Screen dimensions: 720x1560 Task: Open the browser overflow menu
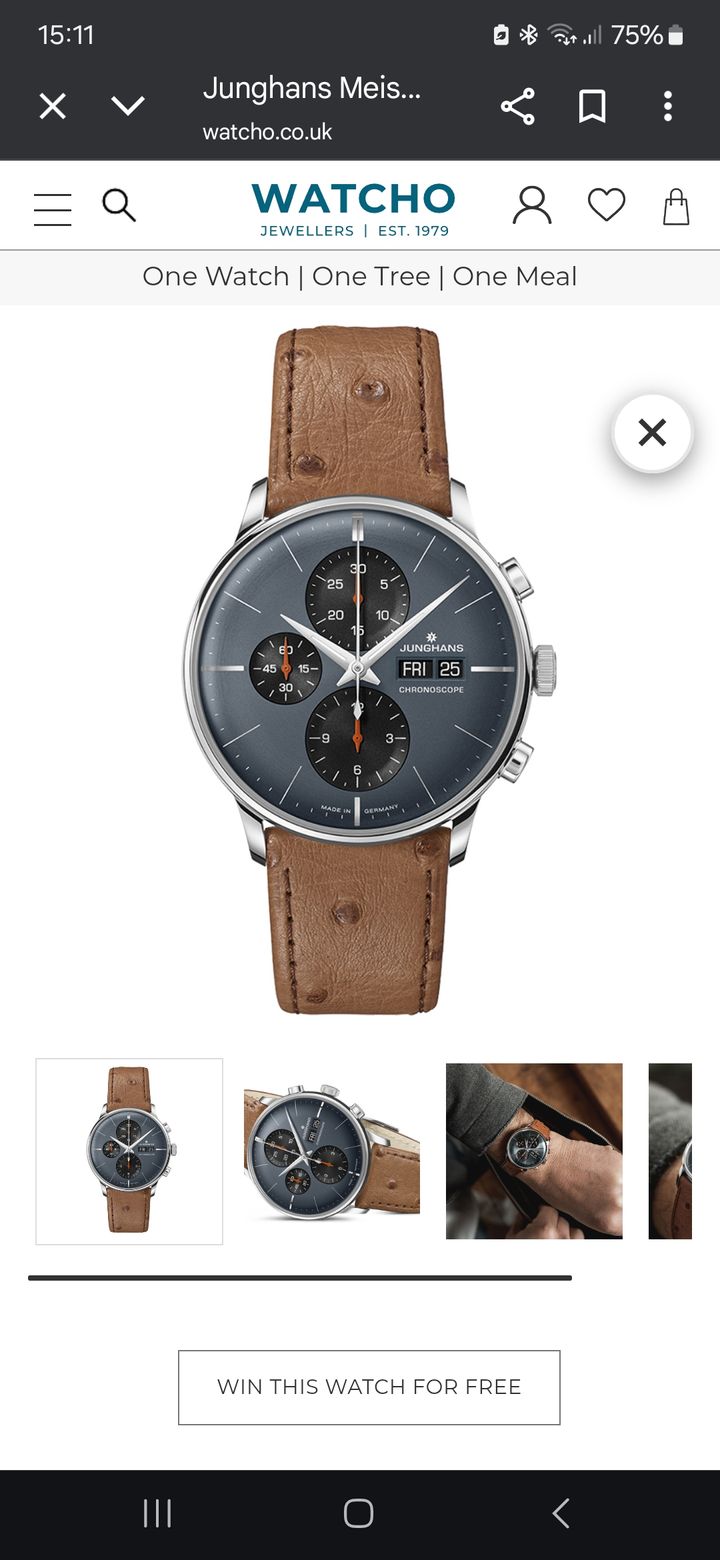667,106
